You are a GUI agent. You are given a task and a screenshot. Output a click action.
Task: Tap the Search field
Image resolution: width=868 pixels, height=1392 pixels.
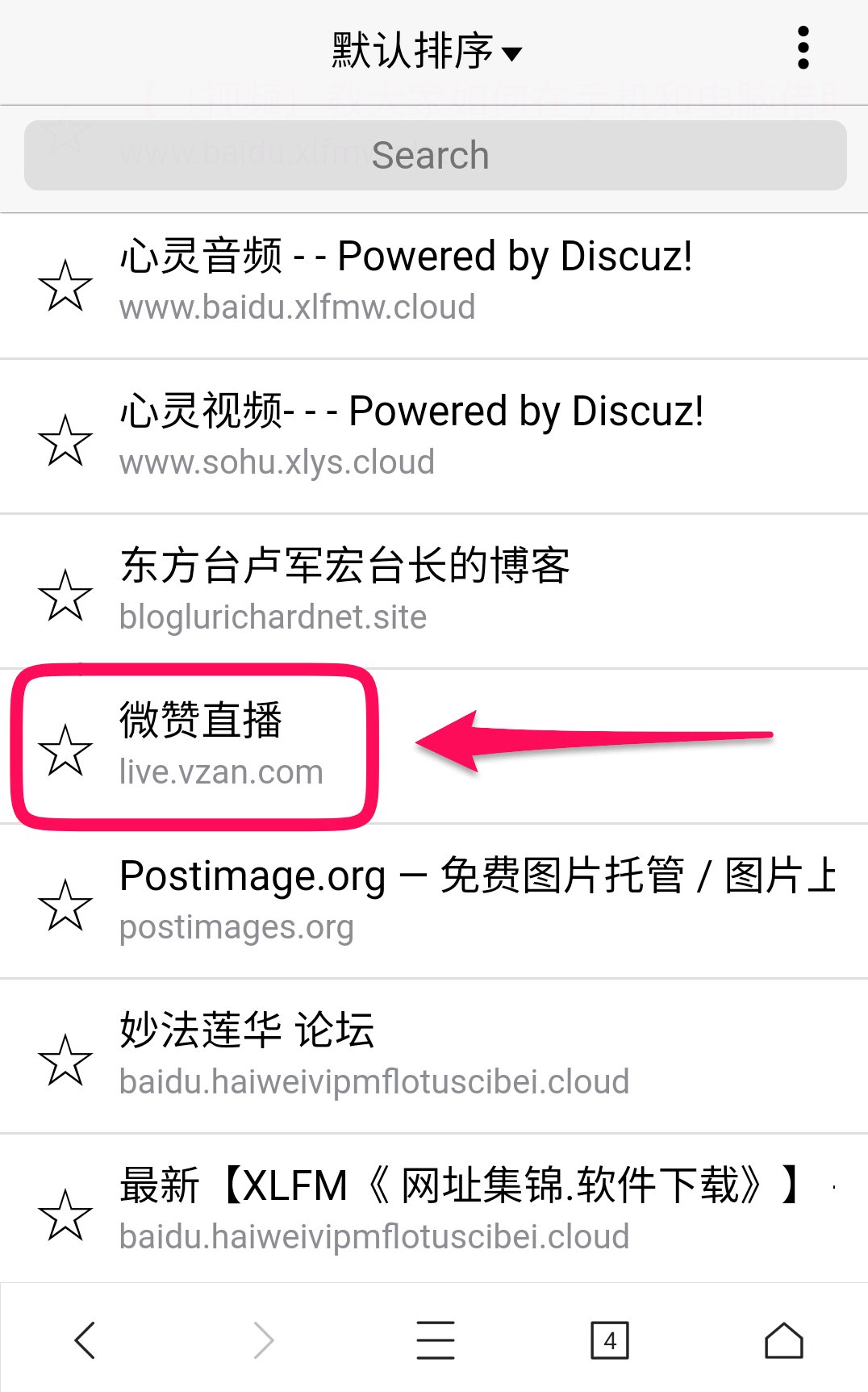435,155
